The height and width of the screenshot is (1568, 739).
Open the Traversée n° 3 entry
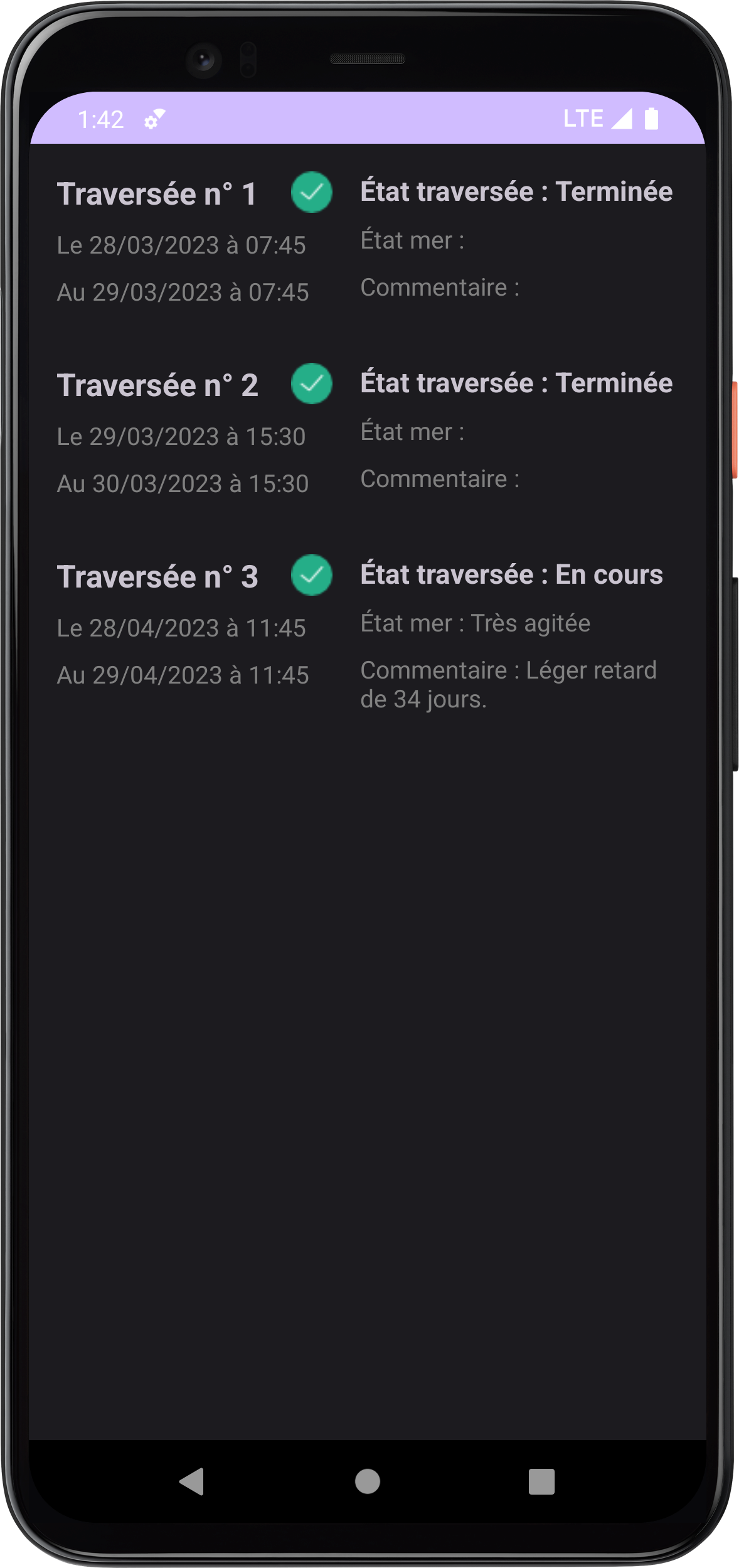click(157, 576)
